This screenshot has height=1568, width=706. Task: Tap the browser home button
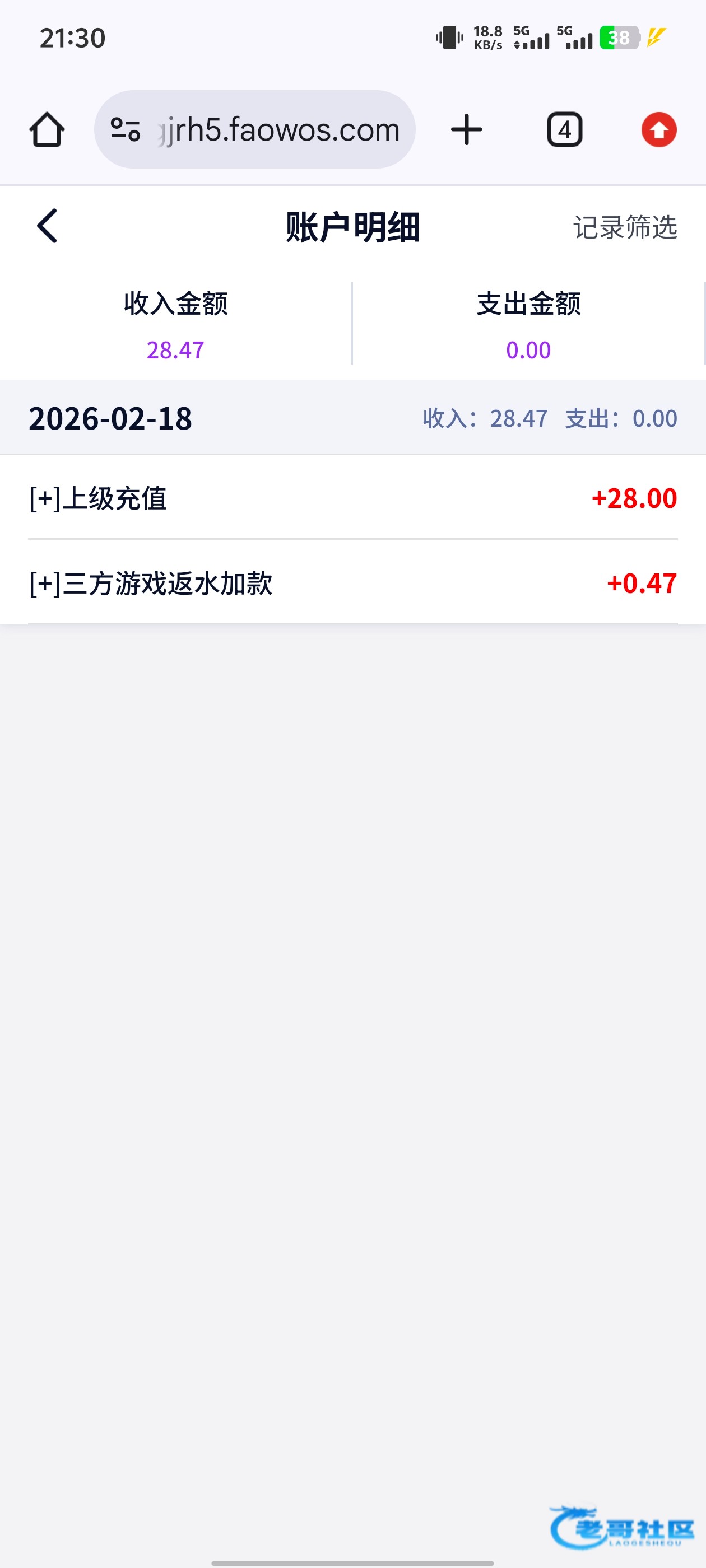(47, 130)
